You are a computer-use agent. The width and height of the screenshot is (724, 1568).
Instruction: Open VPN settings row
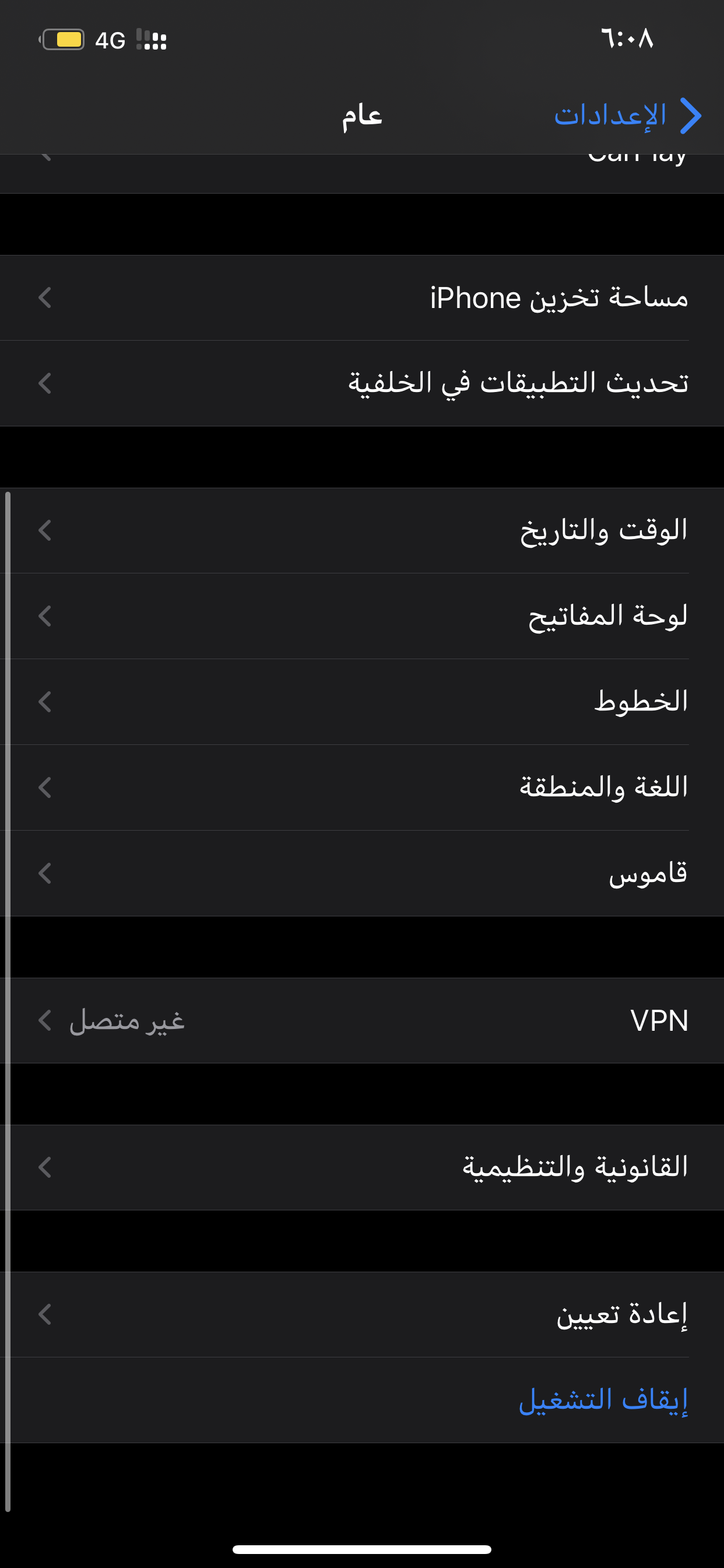(x=362, y=1020)
